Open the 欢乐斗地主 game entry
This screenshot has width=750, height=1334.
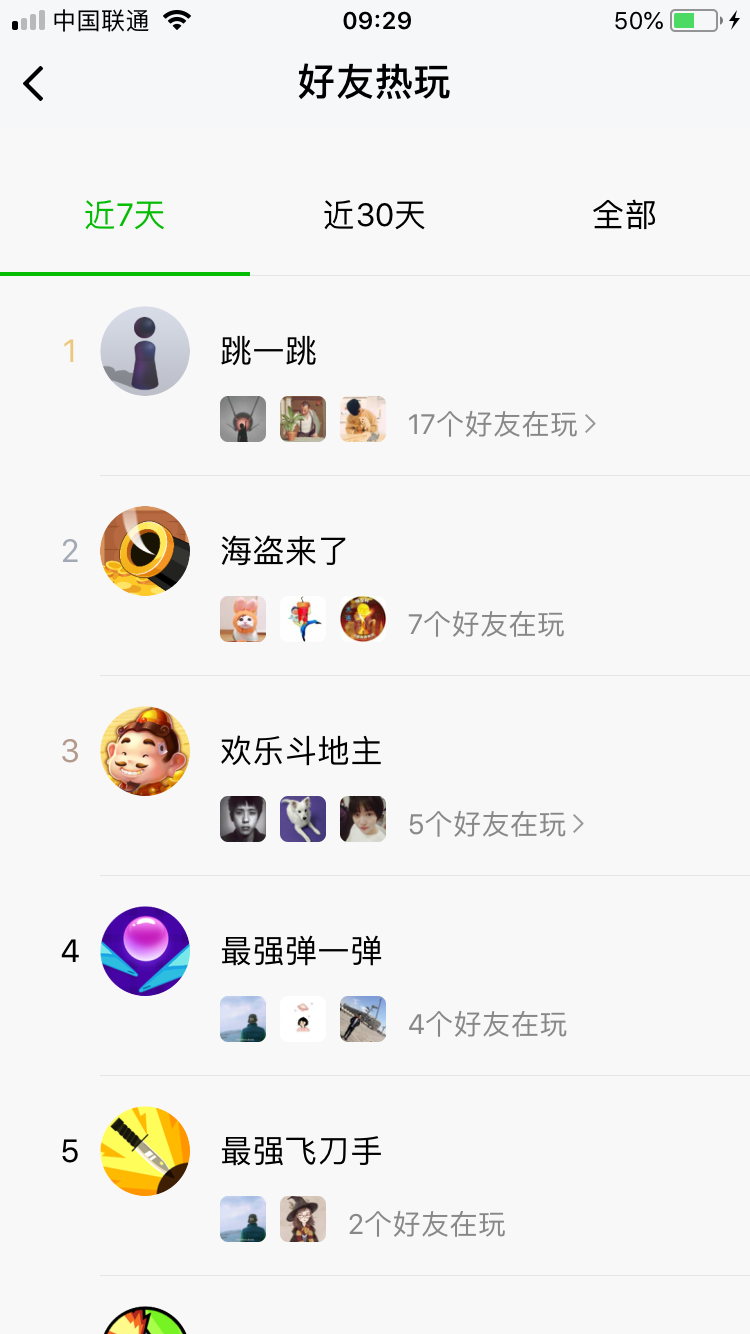[x=301, y=751]
